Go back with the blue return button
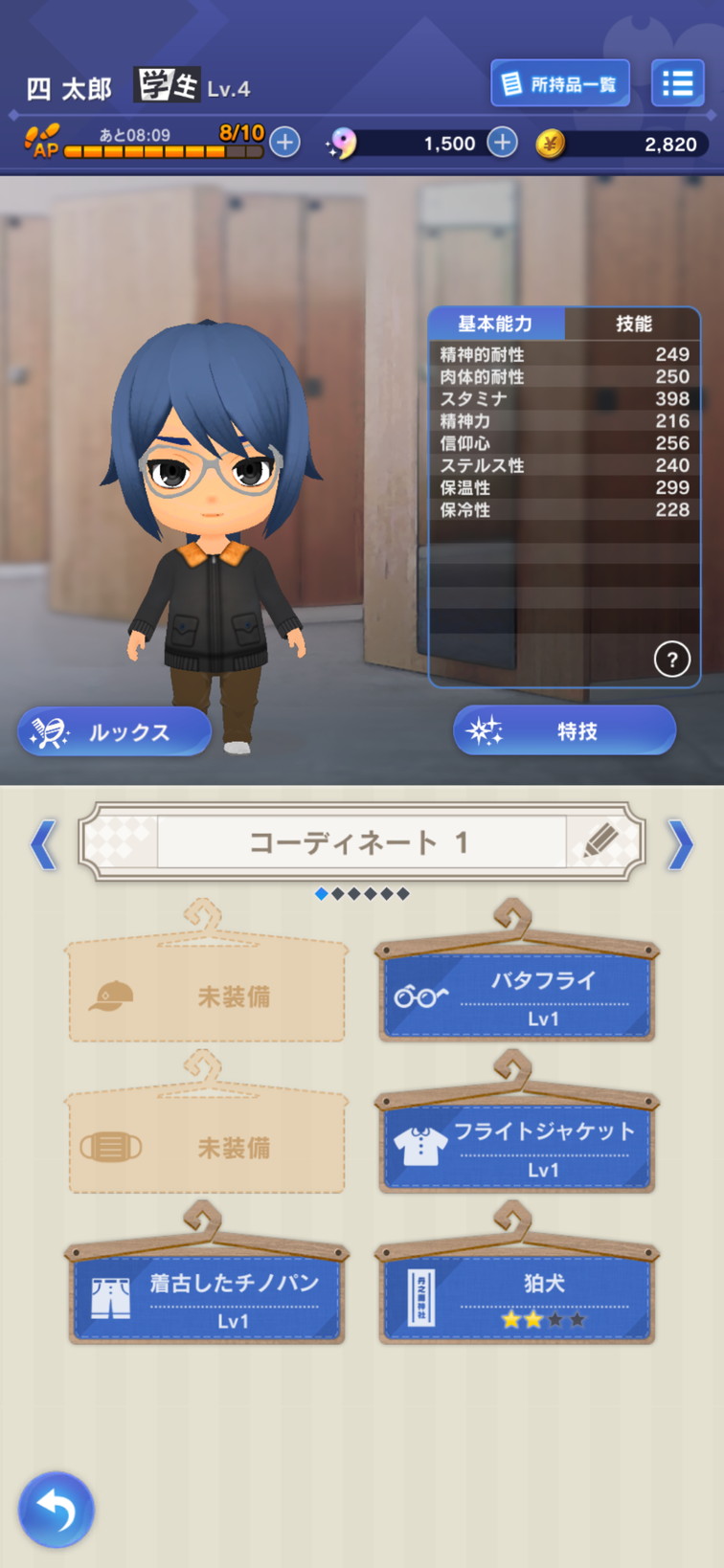The height and width of the screenshot is (1568, 724). (x=57, y=1510)
